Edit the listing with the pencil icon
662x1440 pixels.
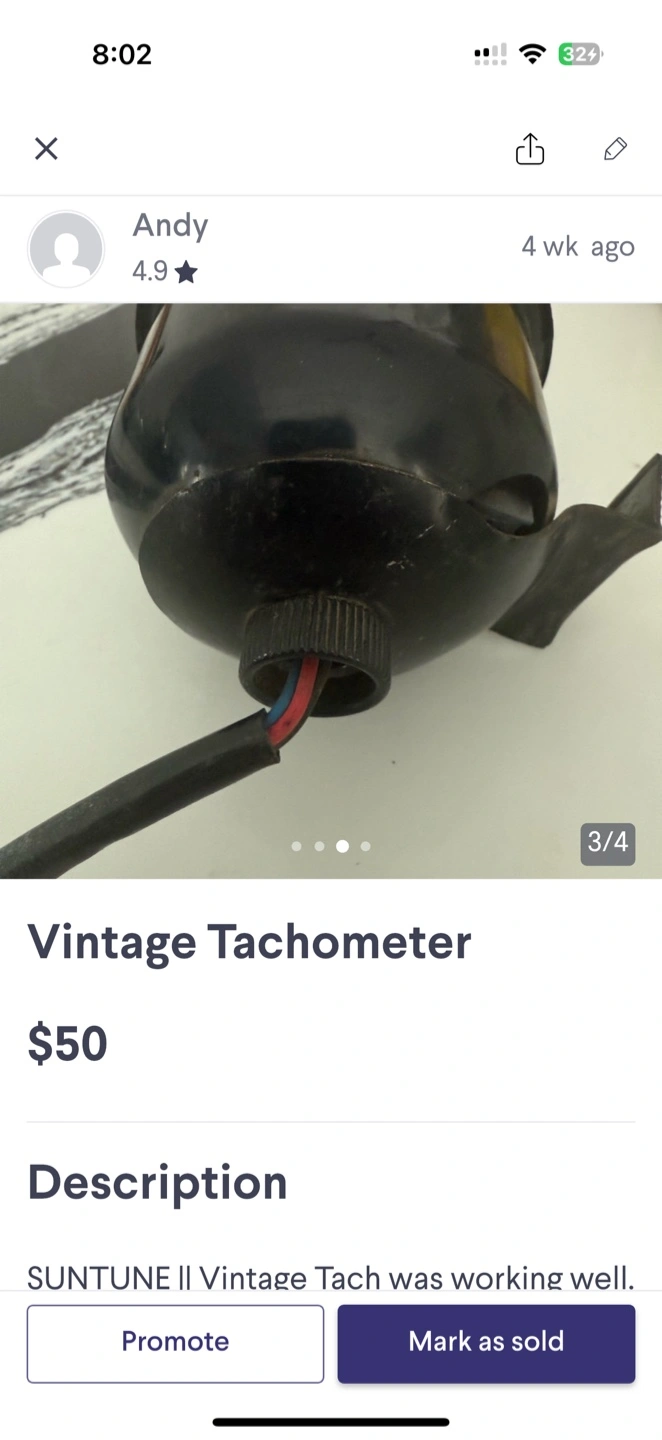click(615, 149)
